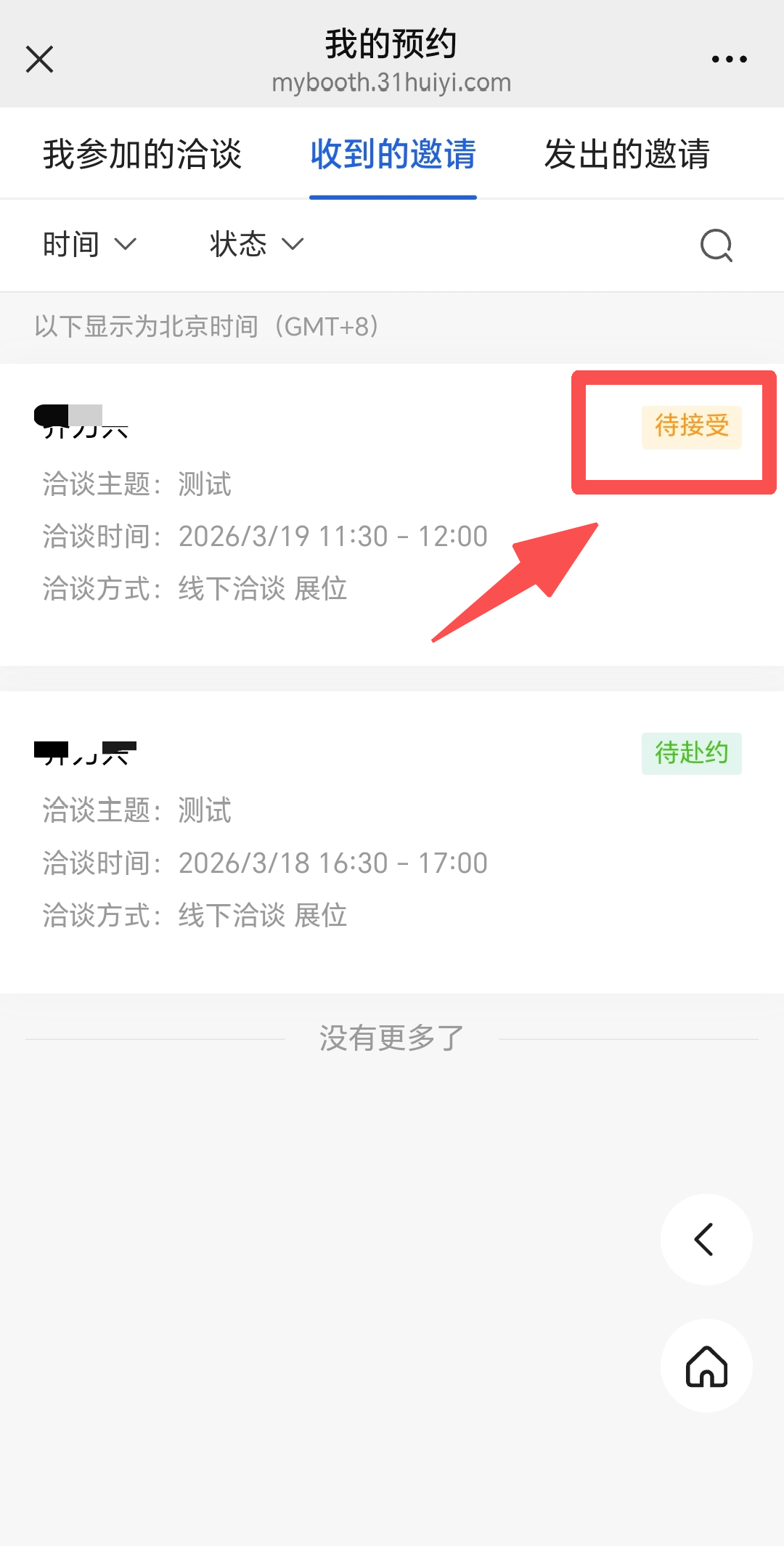Switch to the 我参加的洽谈 tab
784x1546 pixels.
(142, 154)
